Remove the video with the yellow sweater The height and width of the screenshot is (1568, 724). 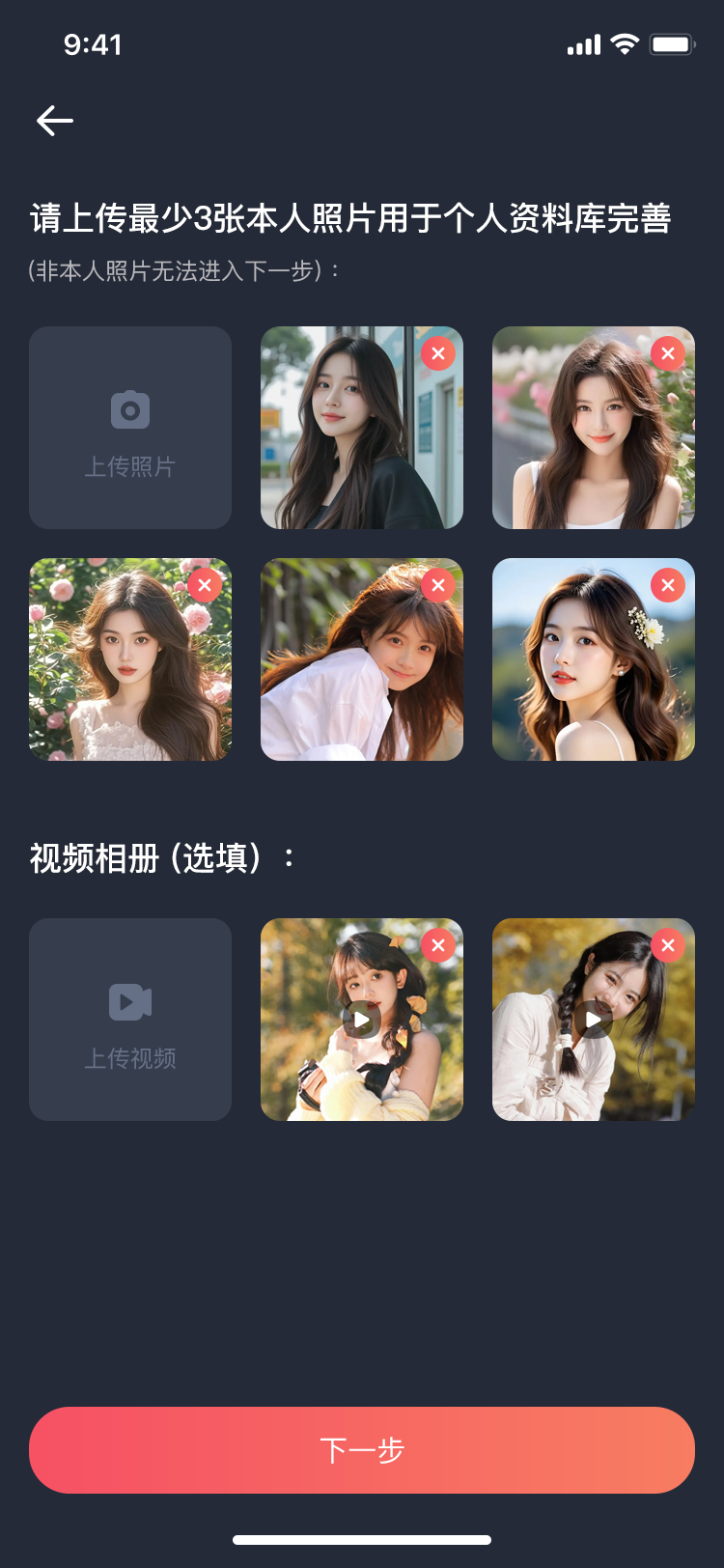tap(438, 945)
